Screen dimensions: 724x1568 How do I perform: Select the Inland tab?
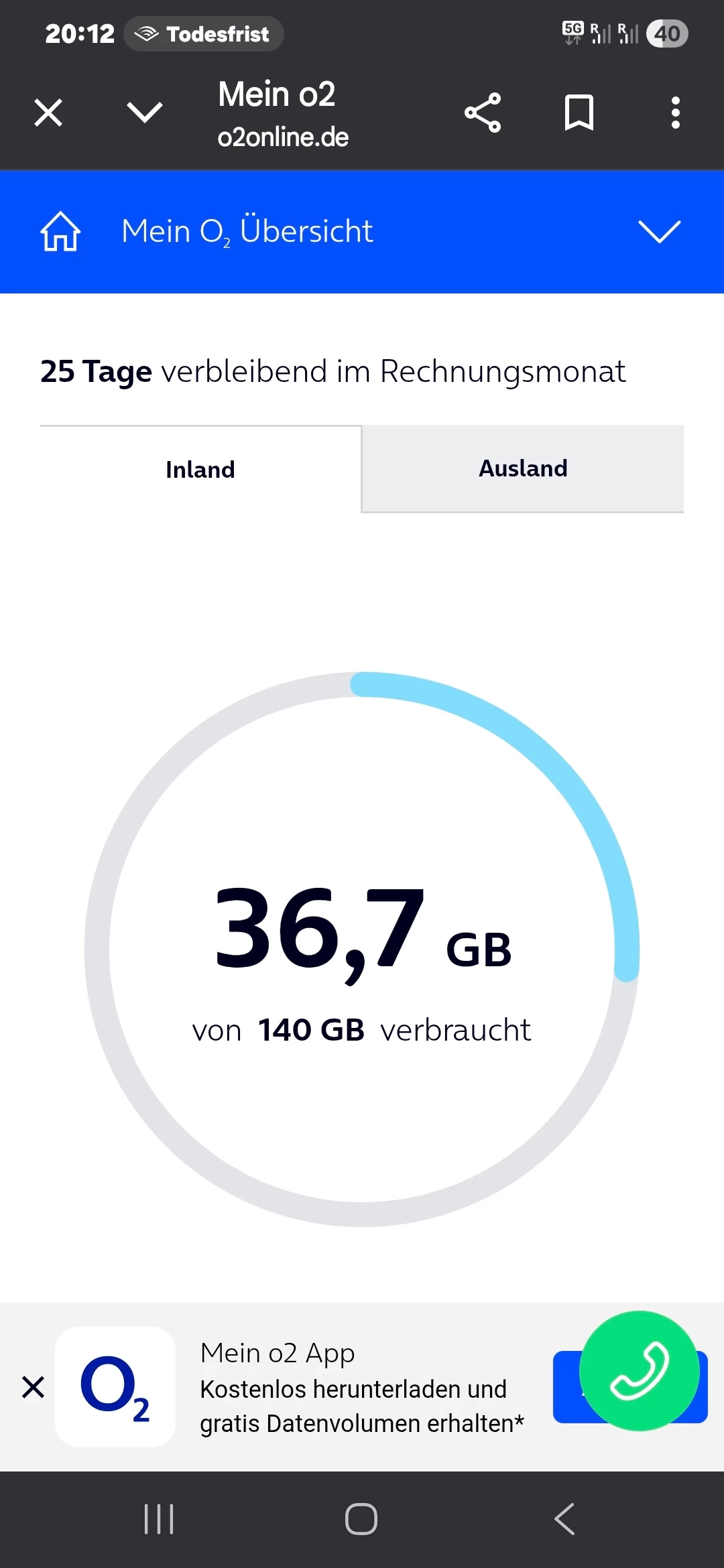200,470
